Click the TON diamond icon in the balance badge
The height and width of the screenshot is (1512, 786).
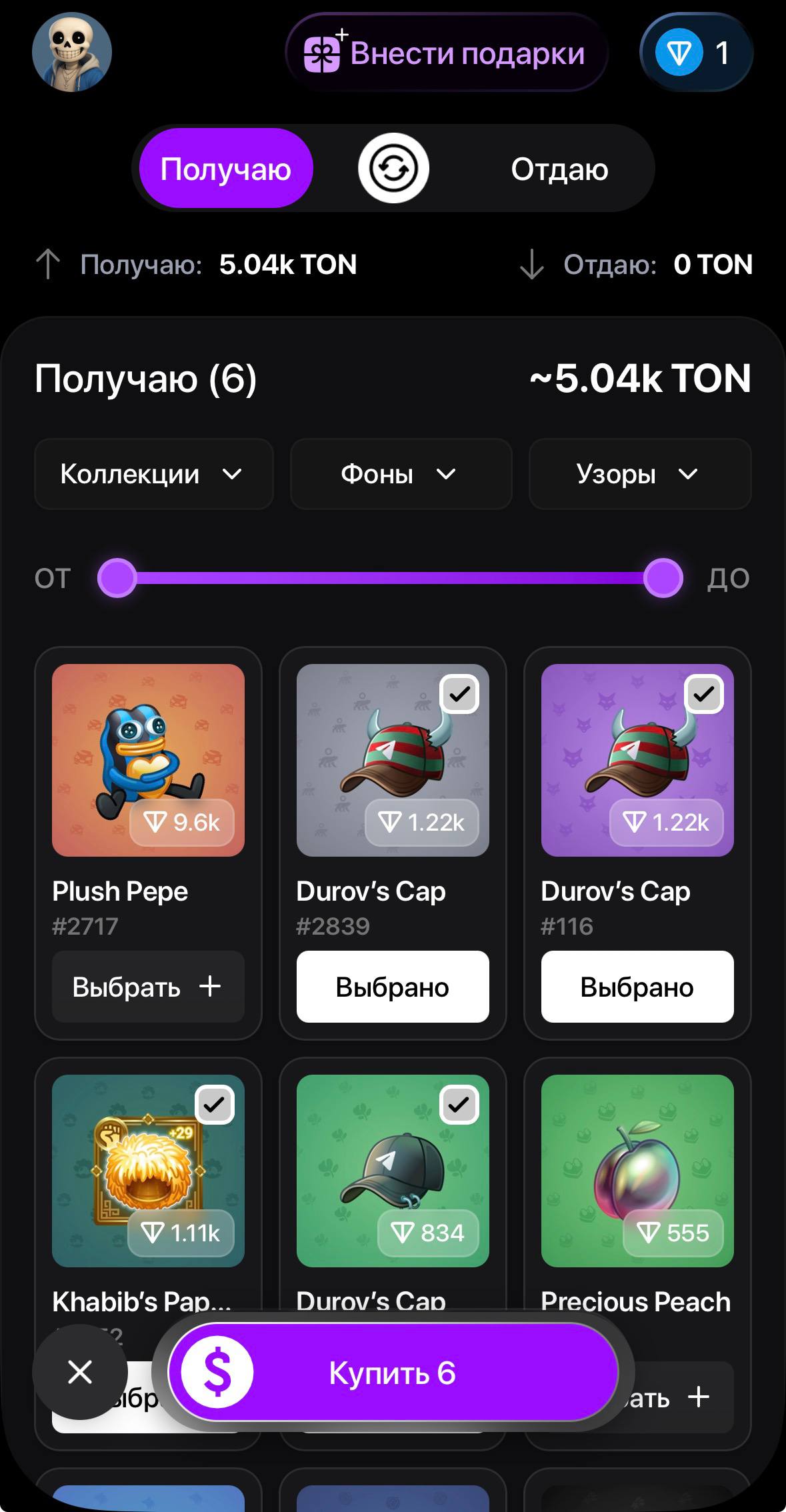679,51
